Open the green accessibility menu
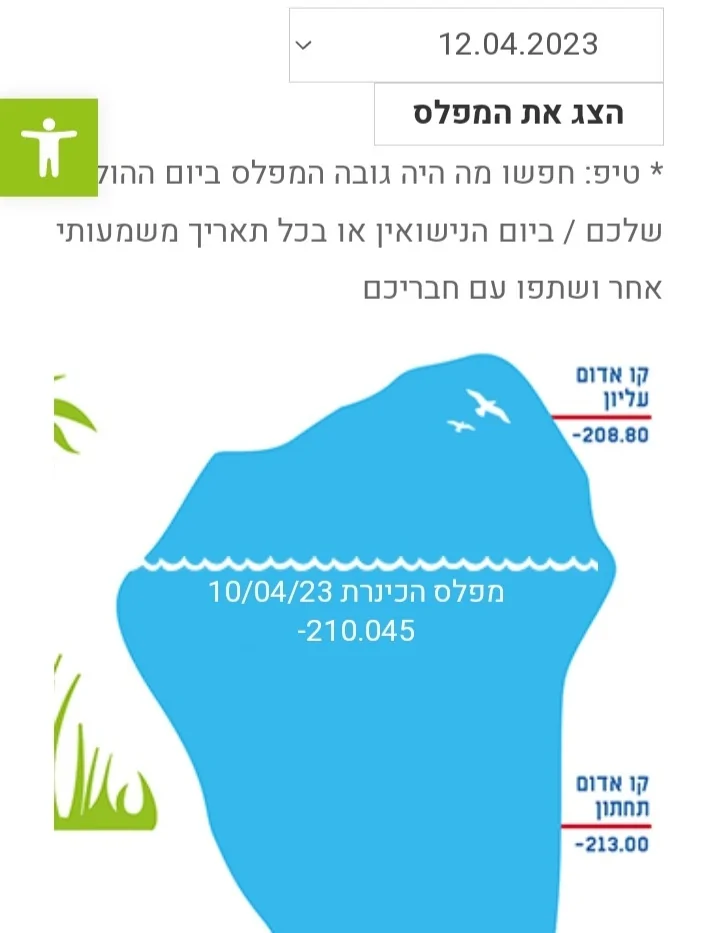The width and height of the screenshot is (720, 933). coord(48,147)
